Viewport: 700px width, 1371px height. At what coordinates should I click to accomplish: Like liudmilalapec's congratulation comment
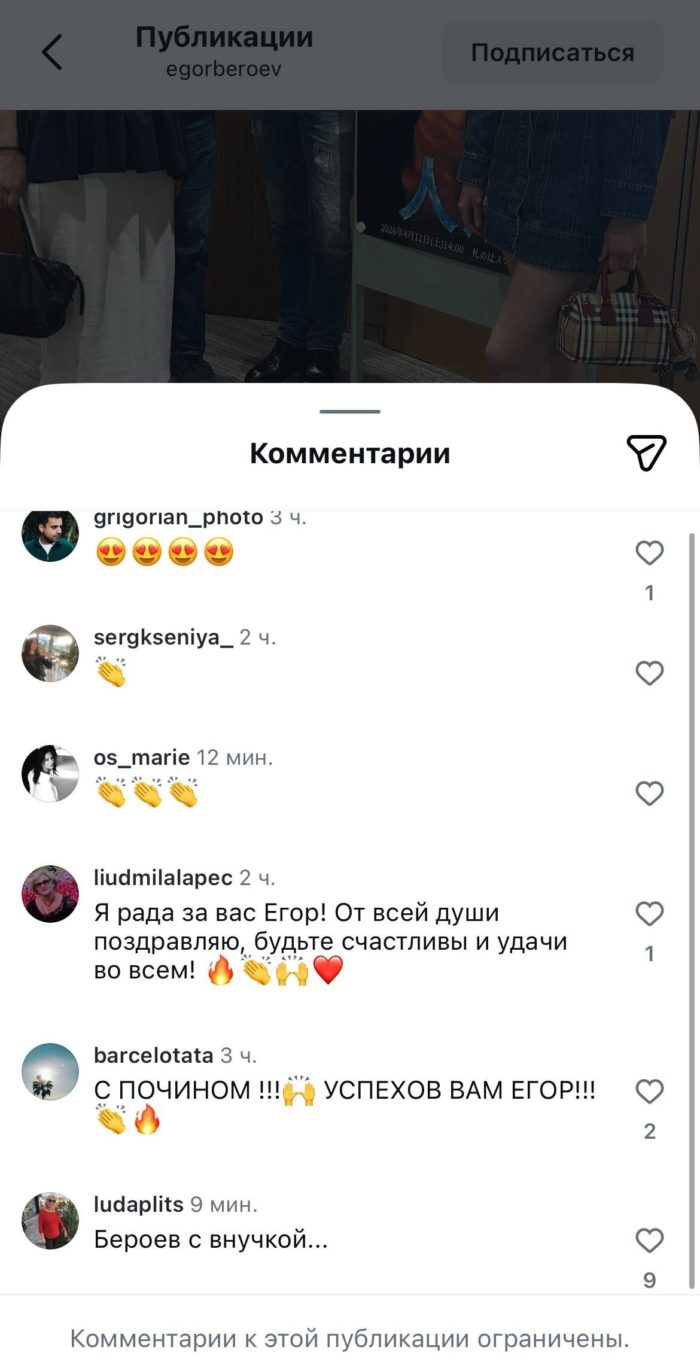tap(650, 913)
